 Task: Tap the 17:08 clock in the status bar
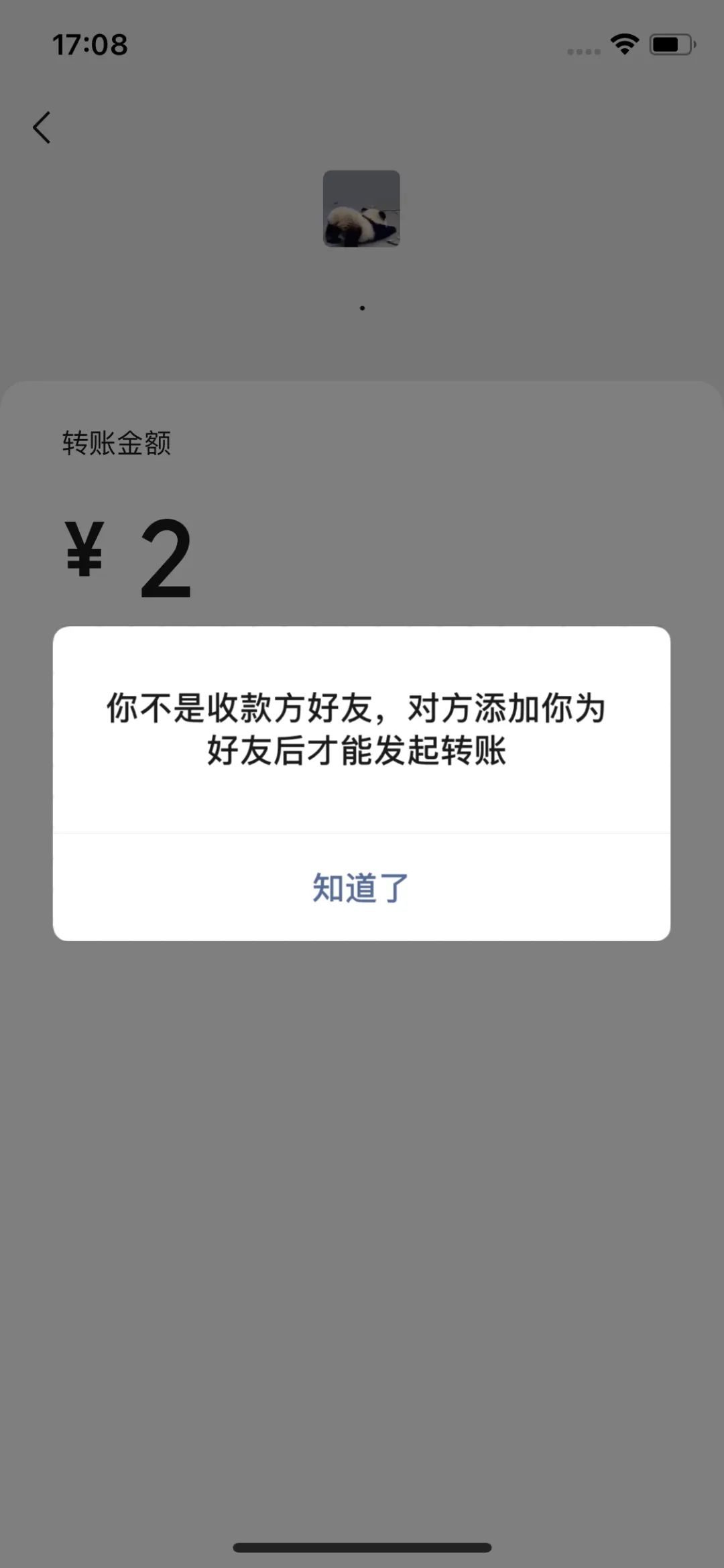pyautogui.click(x=90, y=46)
